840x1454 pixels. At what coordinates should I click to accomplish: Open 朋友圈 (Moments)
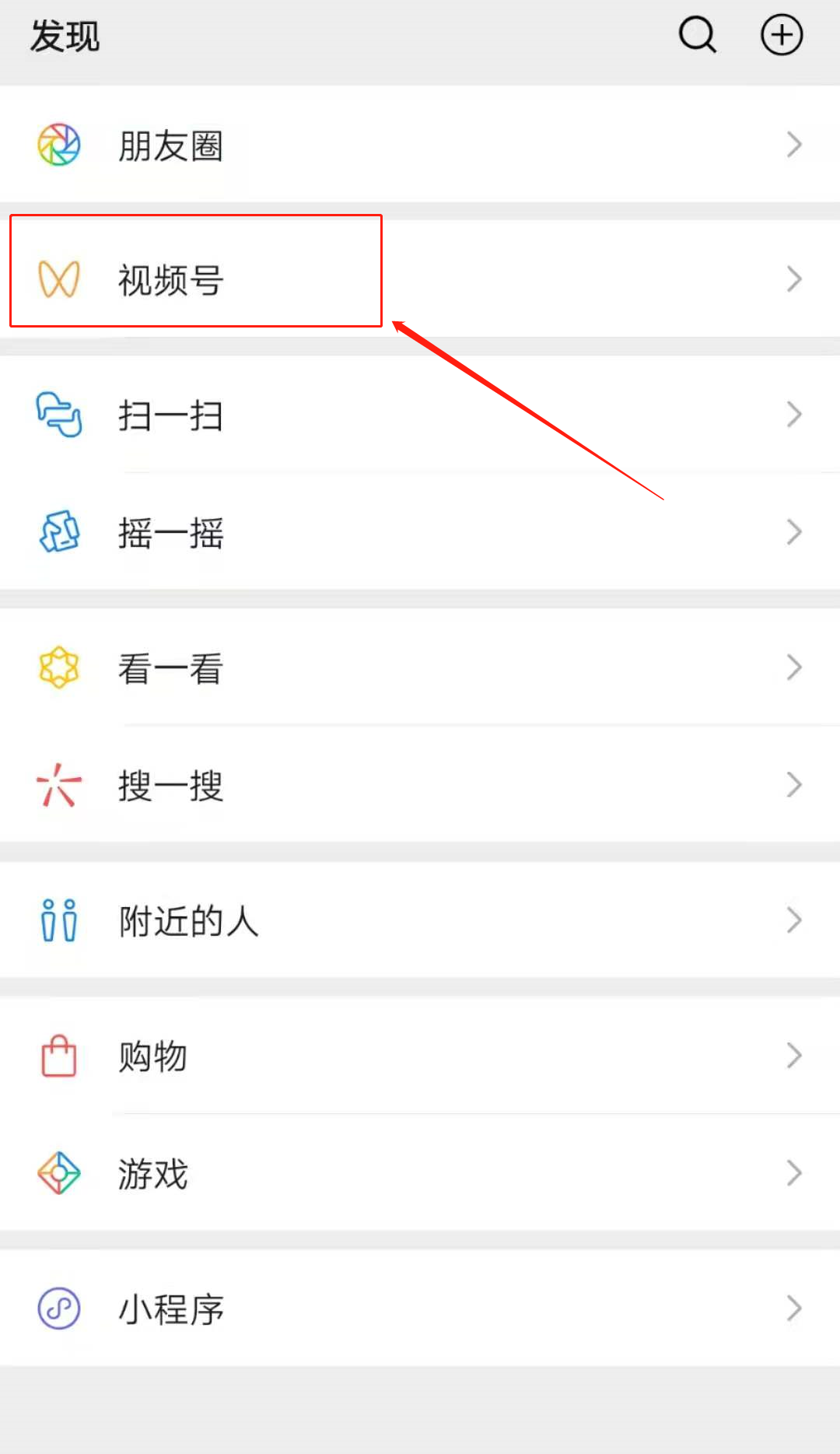[x=170, y=146]
